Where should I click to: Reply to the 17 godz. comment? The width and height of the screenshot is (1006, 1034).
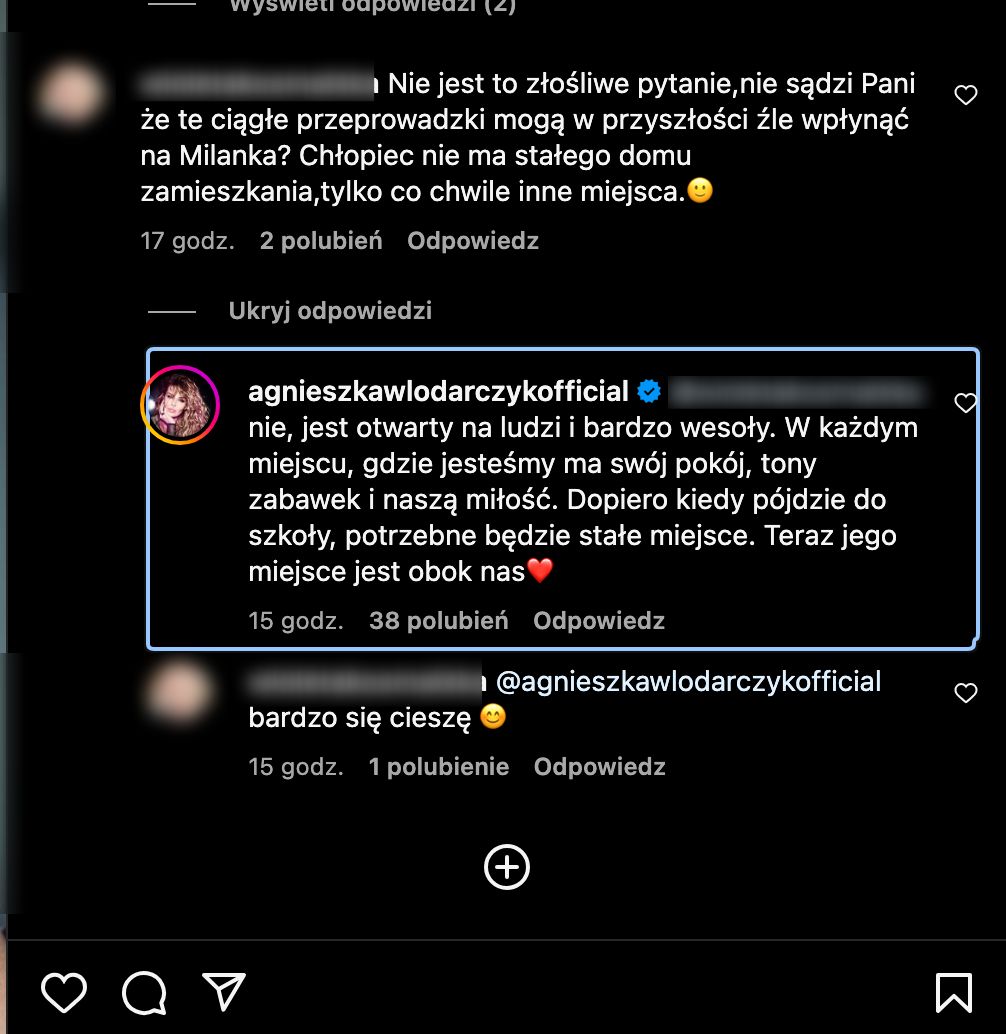472,241
